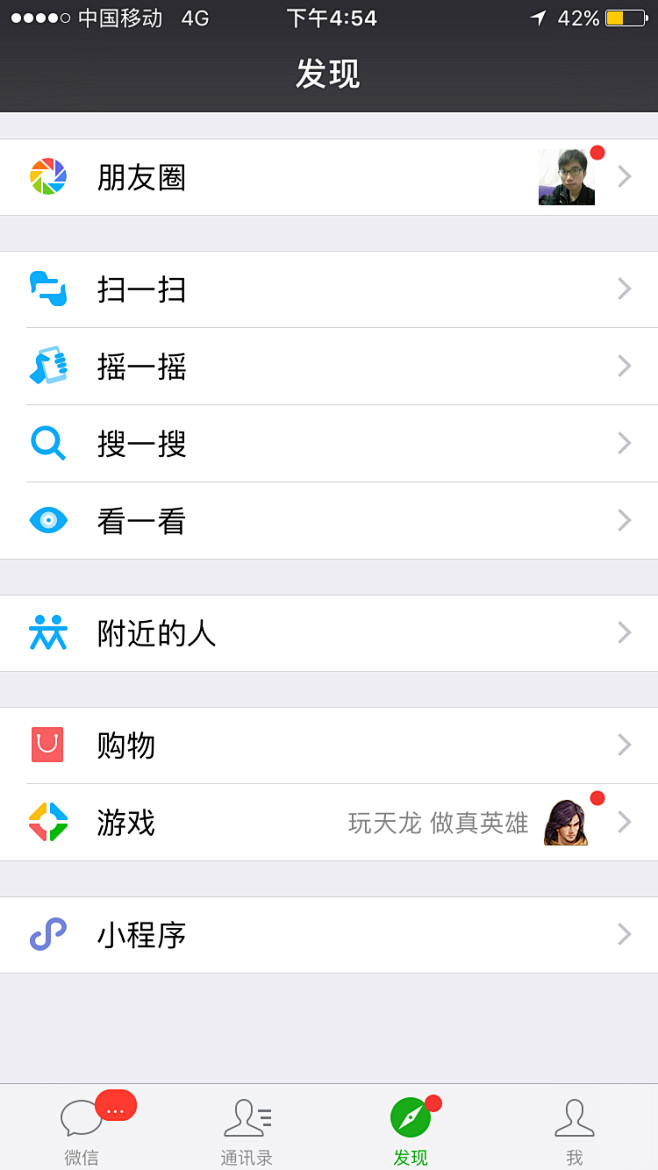This screenshot has height=1170, width=658.
Task: Switch to the 通讯录 contacts tab
Action: 247,1128
